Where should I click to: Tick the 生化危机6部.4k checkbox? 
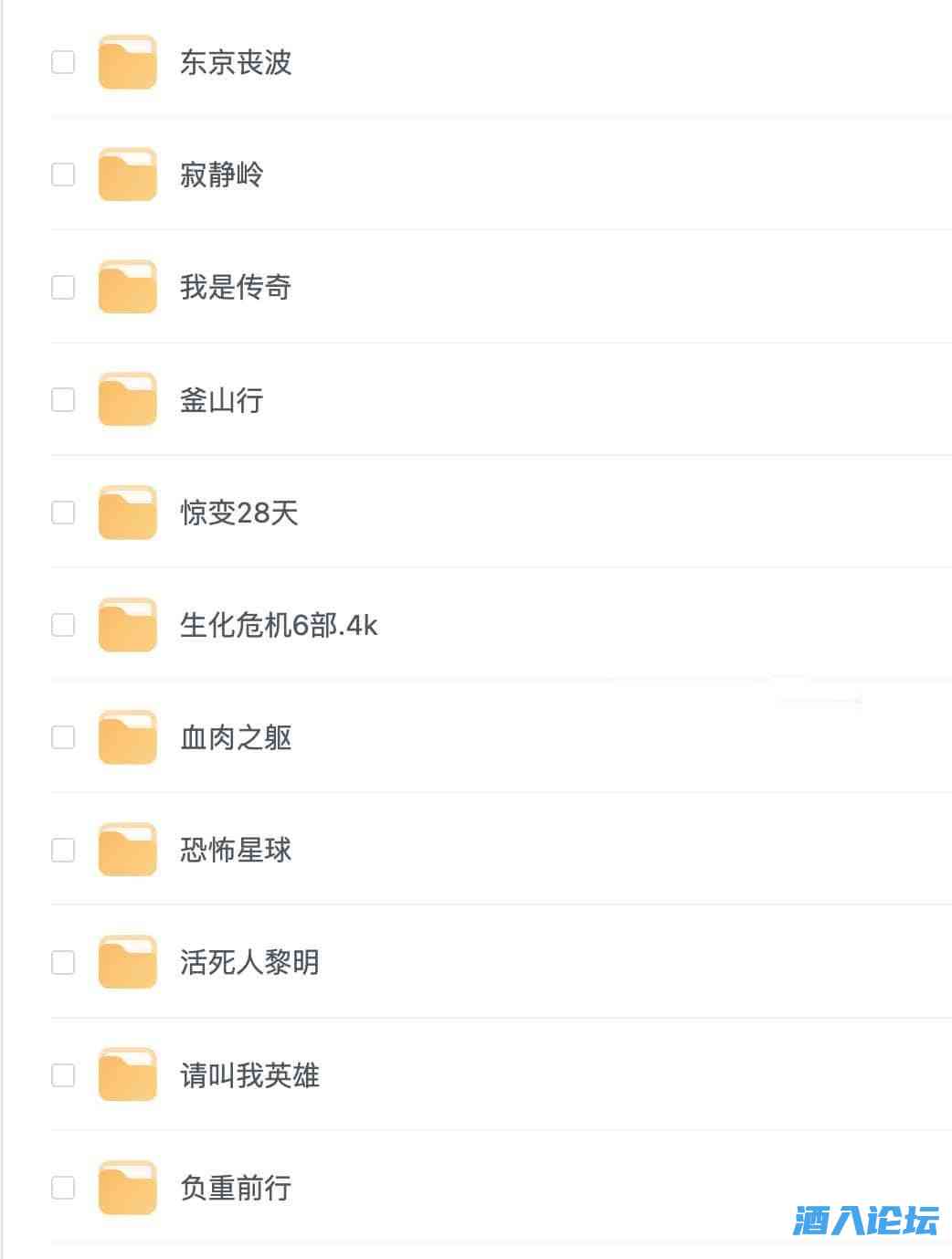pyautogui.click(x=63, y=625)
